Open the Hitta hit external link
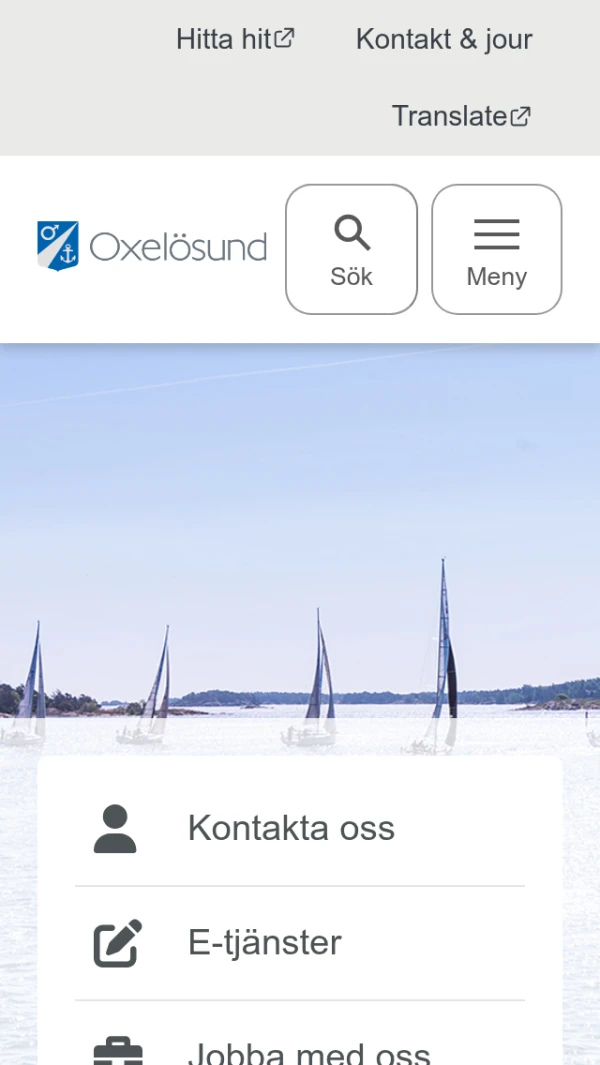This screenshot has height=1065, width=600. [x=235, y=39]
